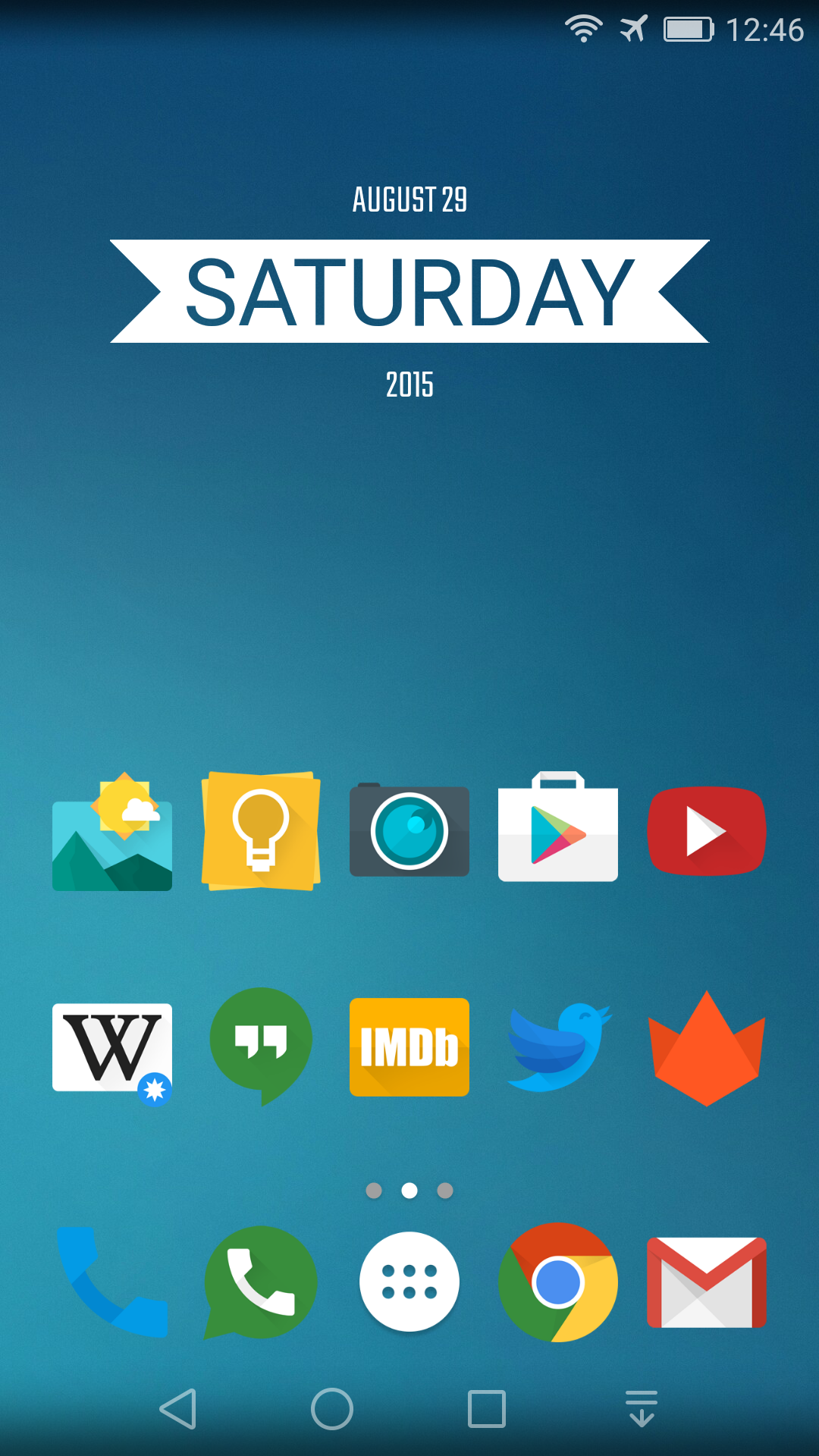Launch the Chrome browser
This screenshot has height=1456, width=819.
point(558,1282)
